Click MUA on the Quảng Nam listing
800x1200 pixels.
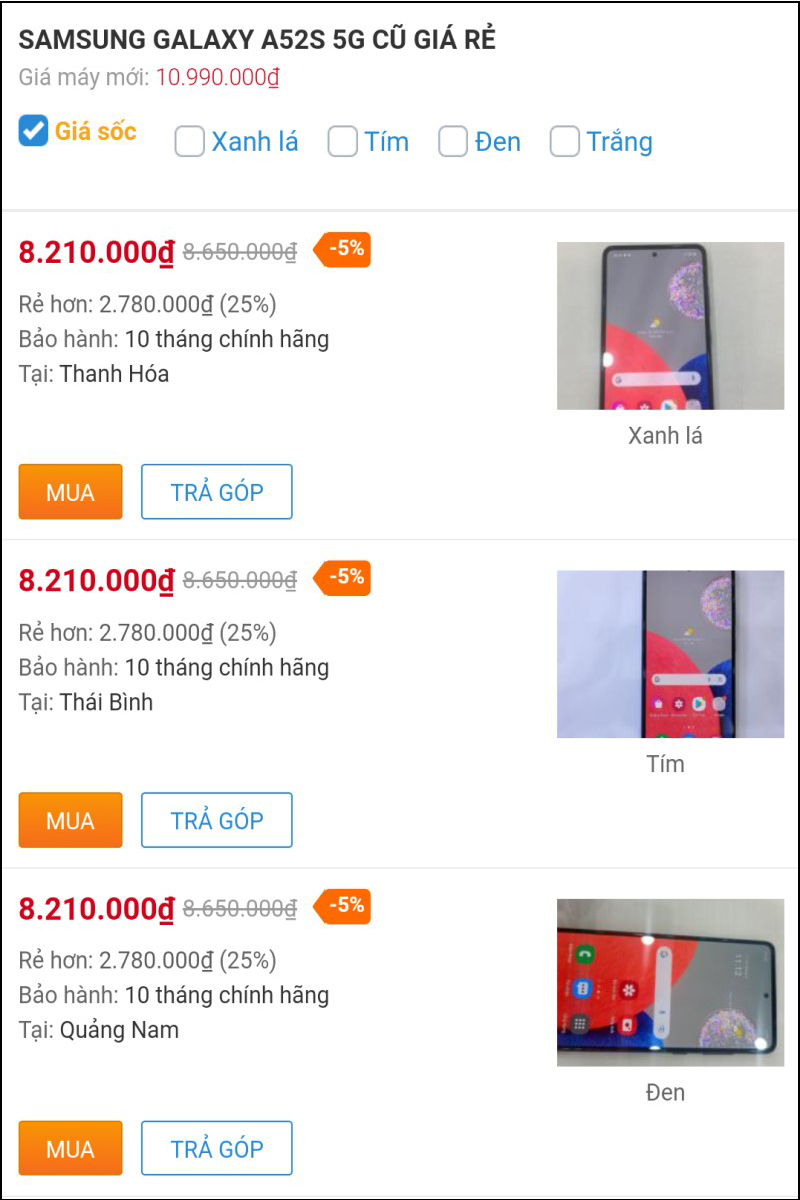coord(70,1148)
